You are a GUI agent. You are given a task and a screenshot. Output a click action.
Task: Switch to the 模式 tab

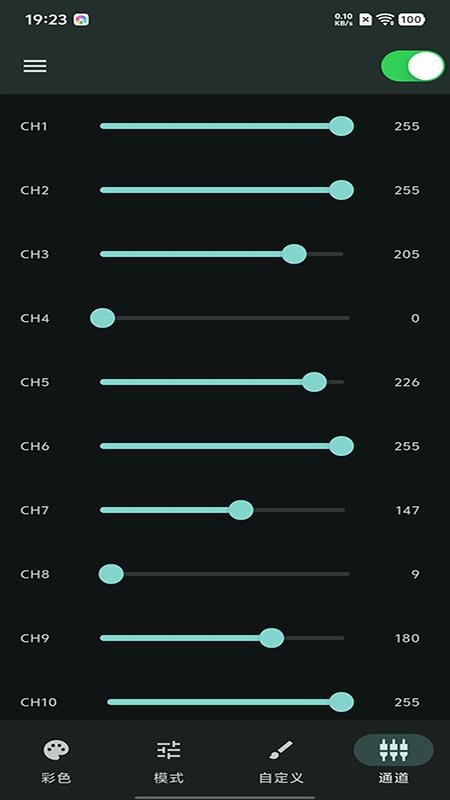168,760
